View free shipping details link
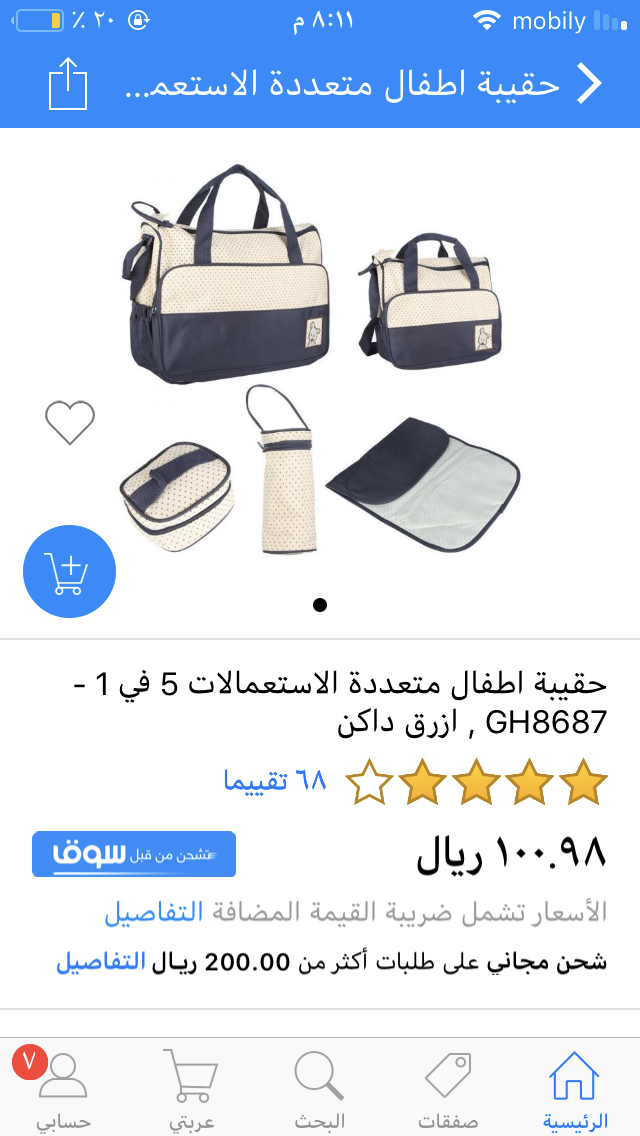Viewport: 640px width, 1136px height. [x=100, y=962]
